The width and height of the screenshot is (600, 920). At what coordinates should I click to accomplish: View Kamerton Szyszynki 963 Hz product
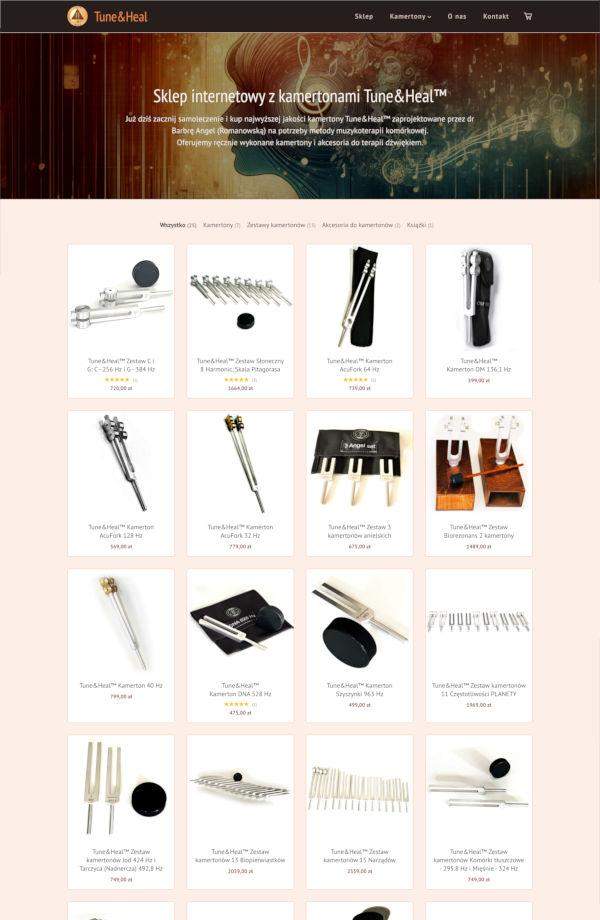click(359, 689)
